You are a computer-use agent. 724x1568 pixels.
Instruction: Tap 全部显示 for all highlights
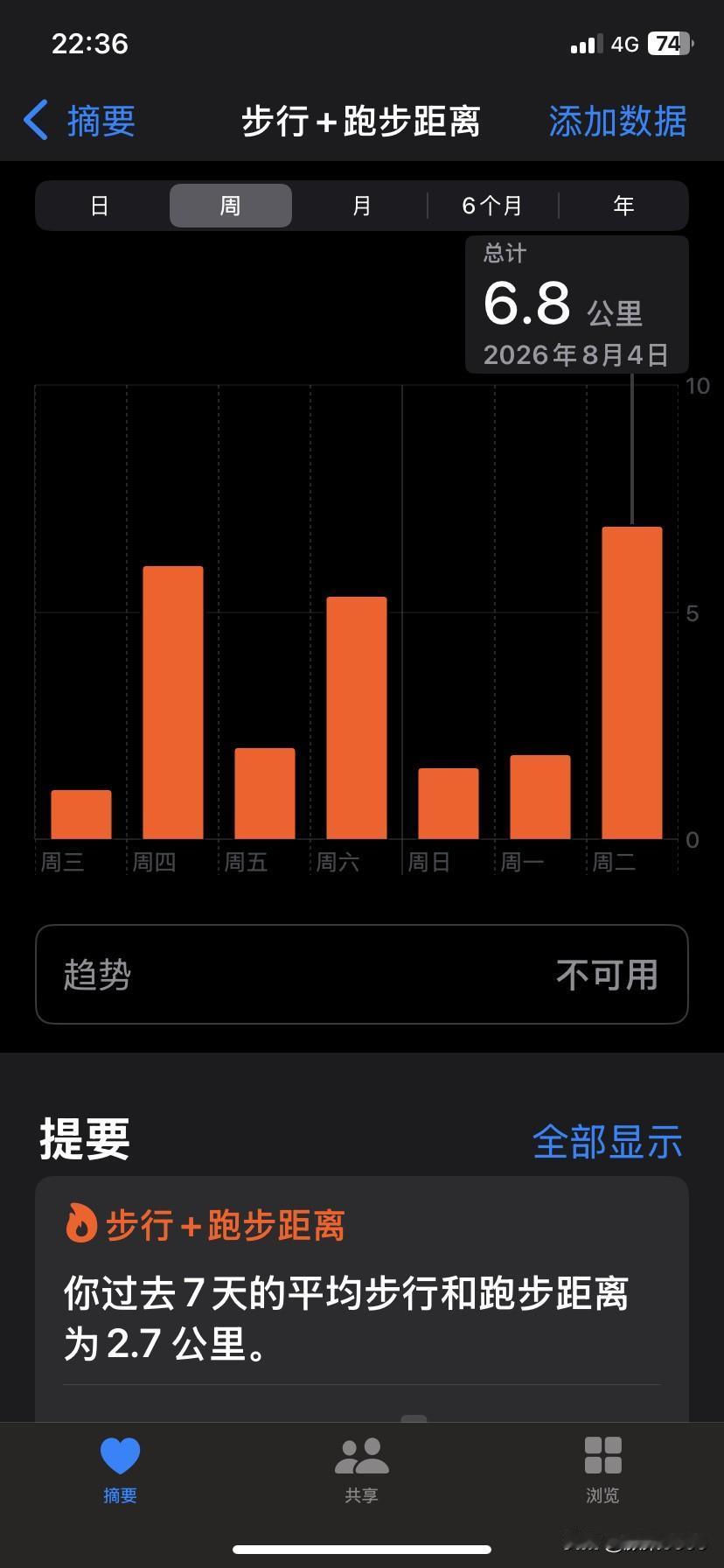(x=607, y=1141)
